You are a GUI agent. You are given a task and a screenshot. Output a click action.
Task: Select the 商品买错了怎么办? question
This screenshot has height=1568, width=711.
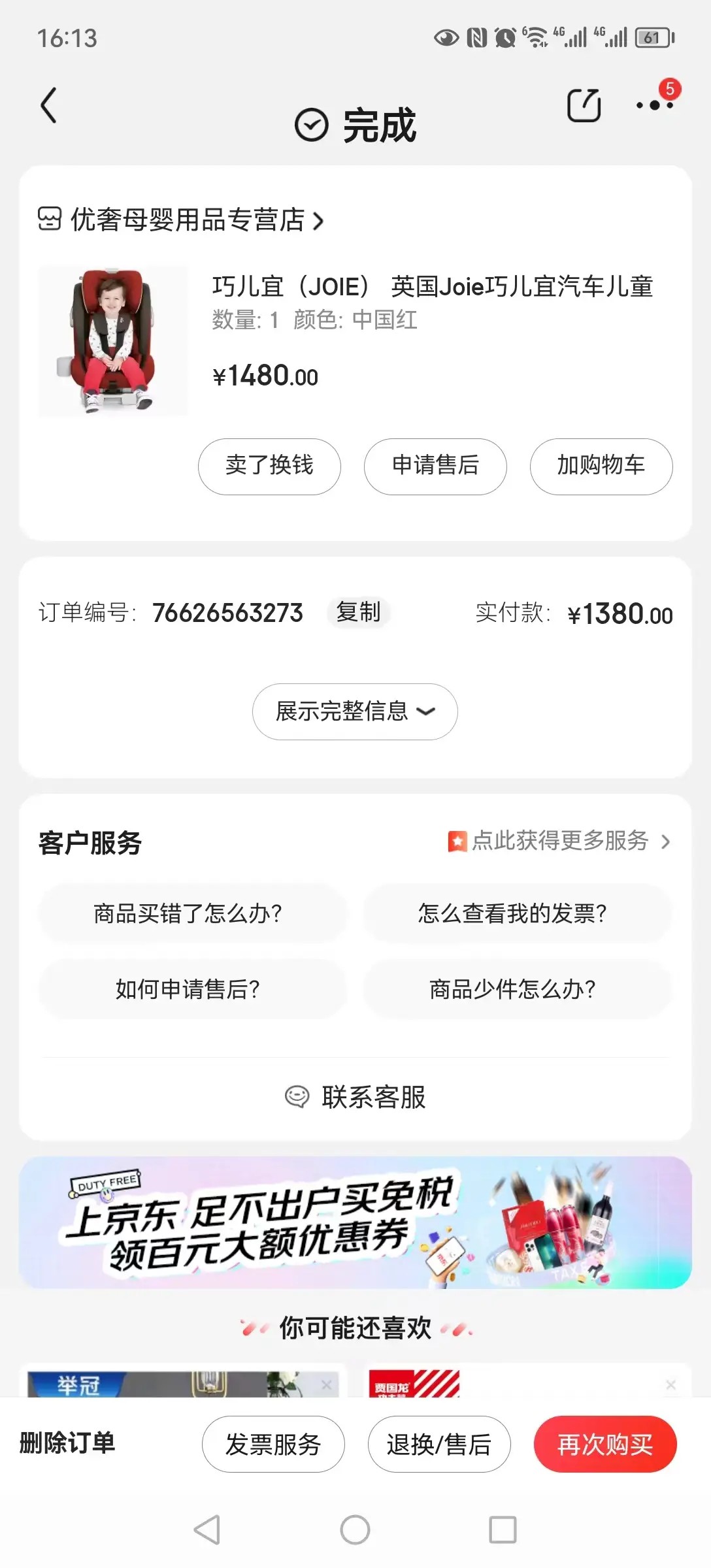[x=188, y=913]
